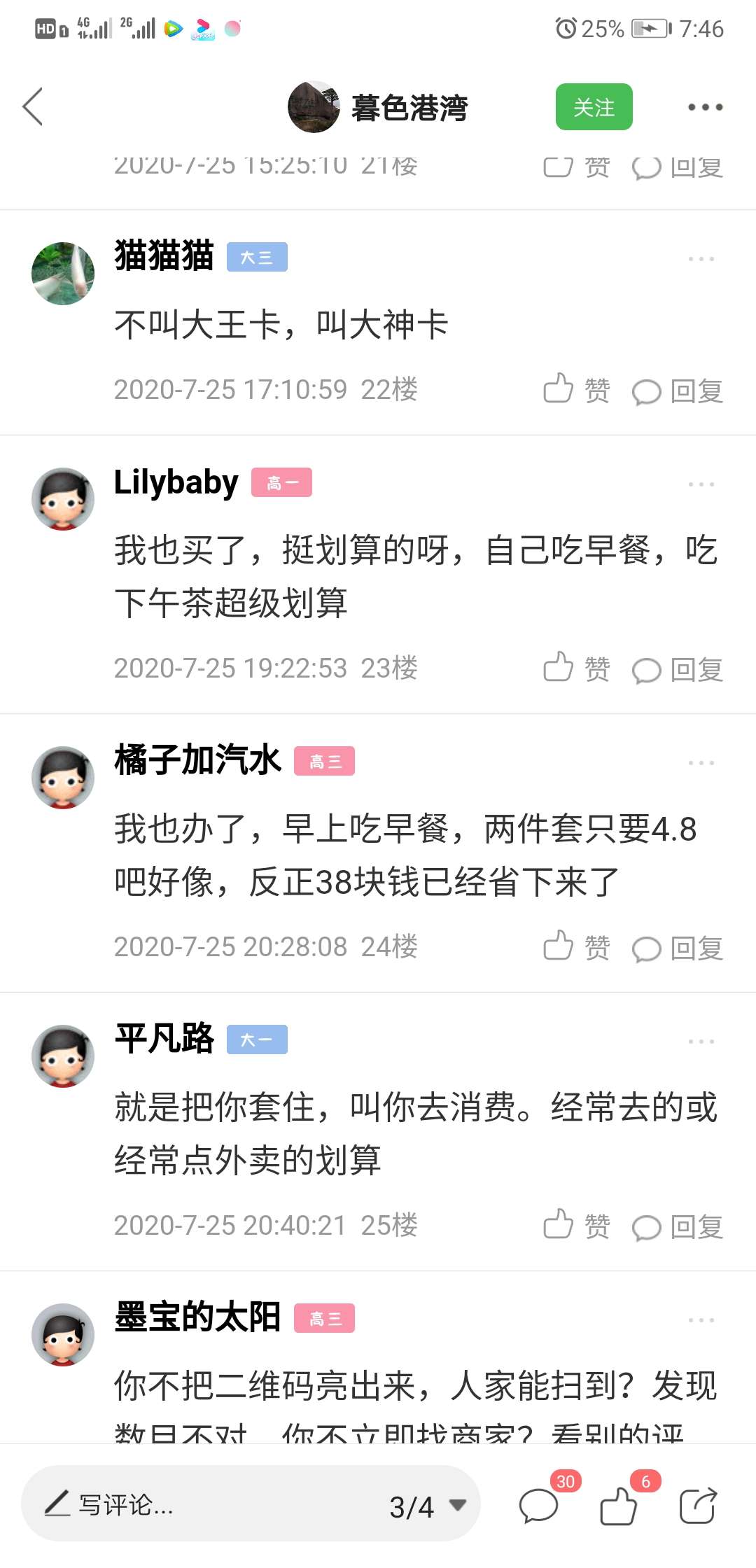Reply to 平凡路's comment
This screenshot has height=1568, width=756.
coord(678,1226)
